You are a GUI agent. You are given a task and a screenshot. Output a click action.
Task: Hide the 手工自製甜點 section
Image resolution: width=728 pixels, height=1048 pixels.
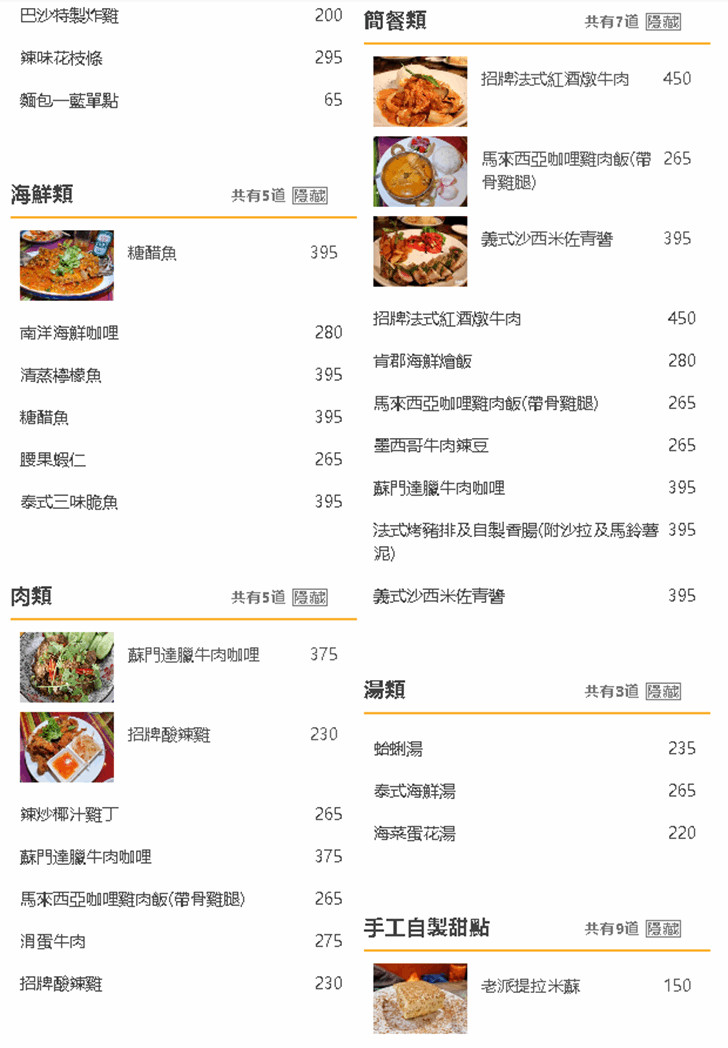(x=662, y=929)
